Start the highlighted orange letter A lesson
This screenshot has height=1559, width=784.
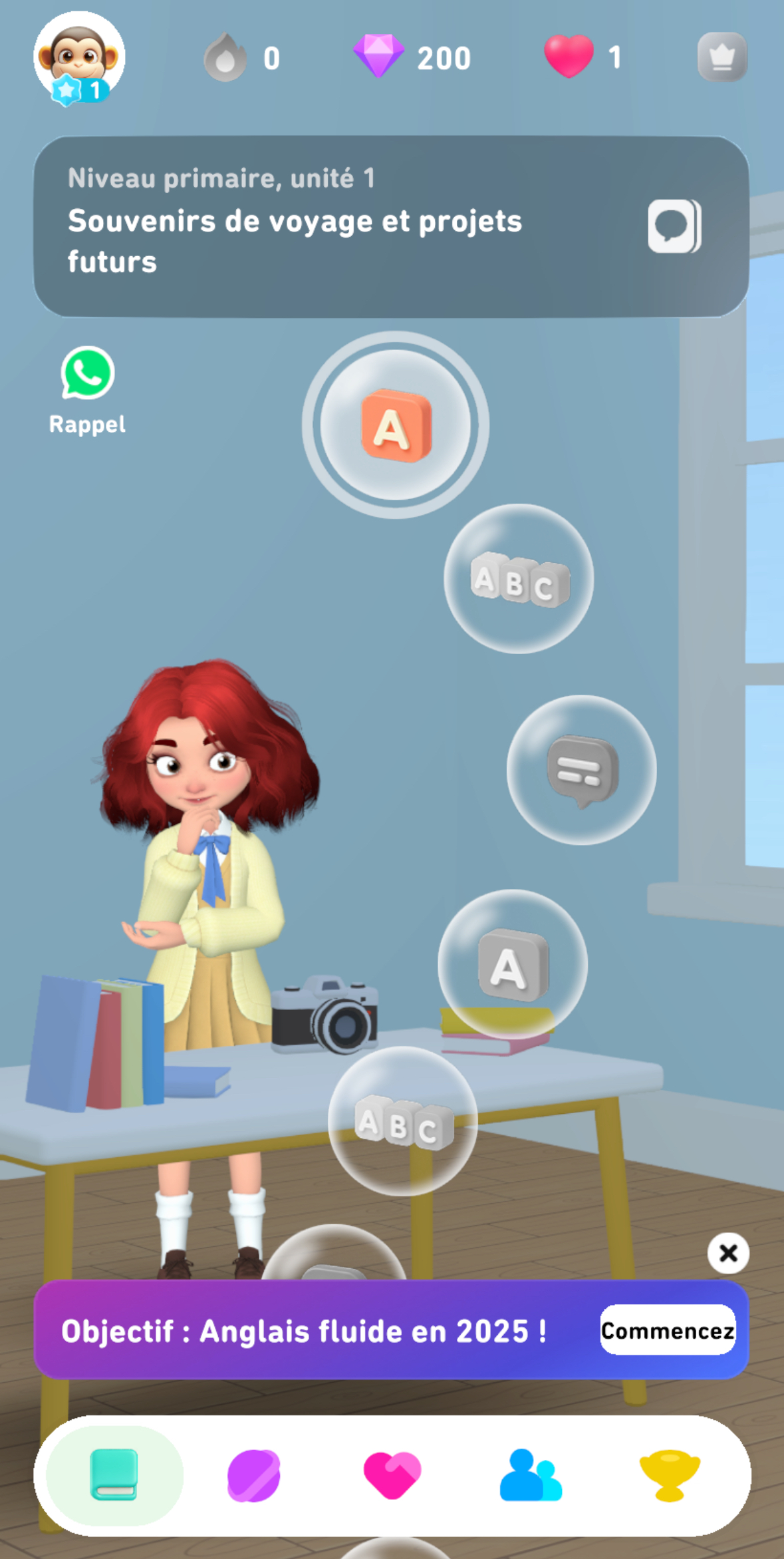[x=396, y=425]
